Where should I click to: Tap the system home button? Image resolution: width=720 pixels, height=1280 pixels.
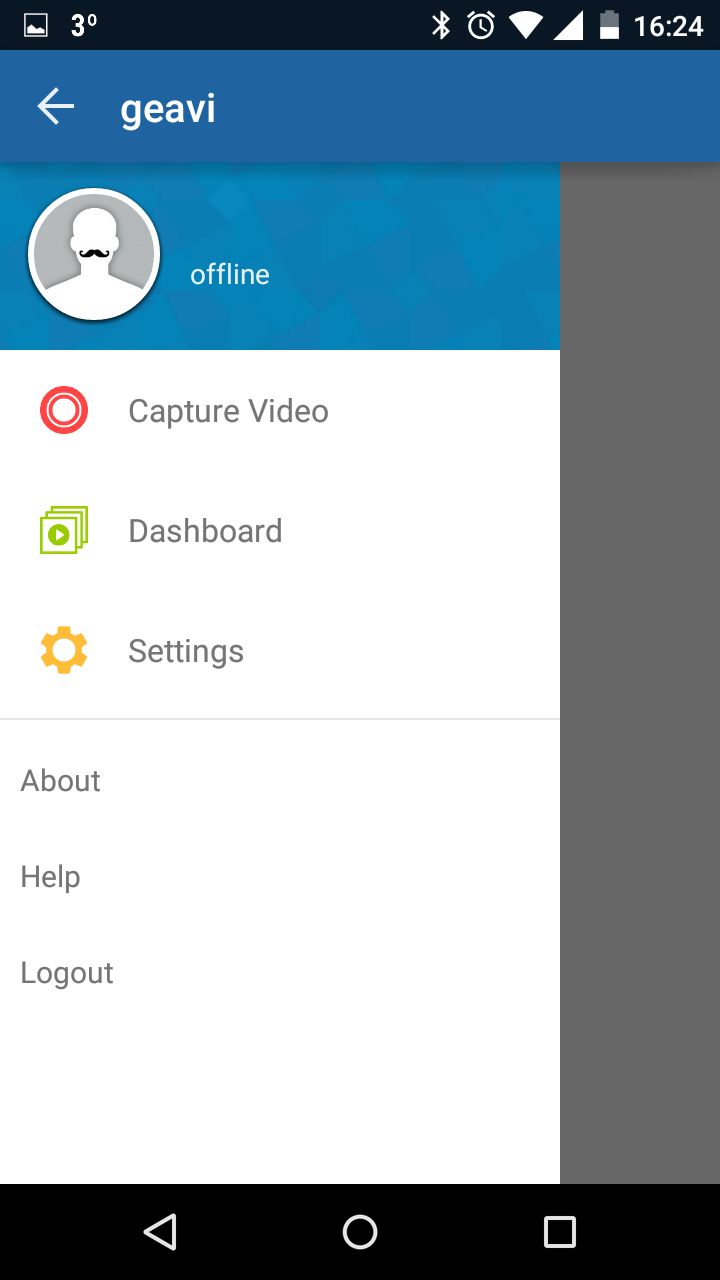tap(360, 1232)
